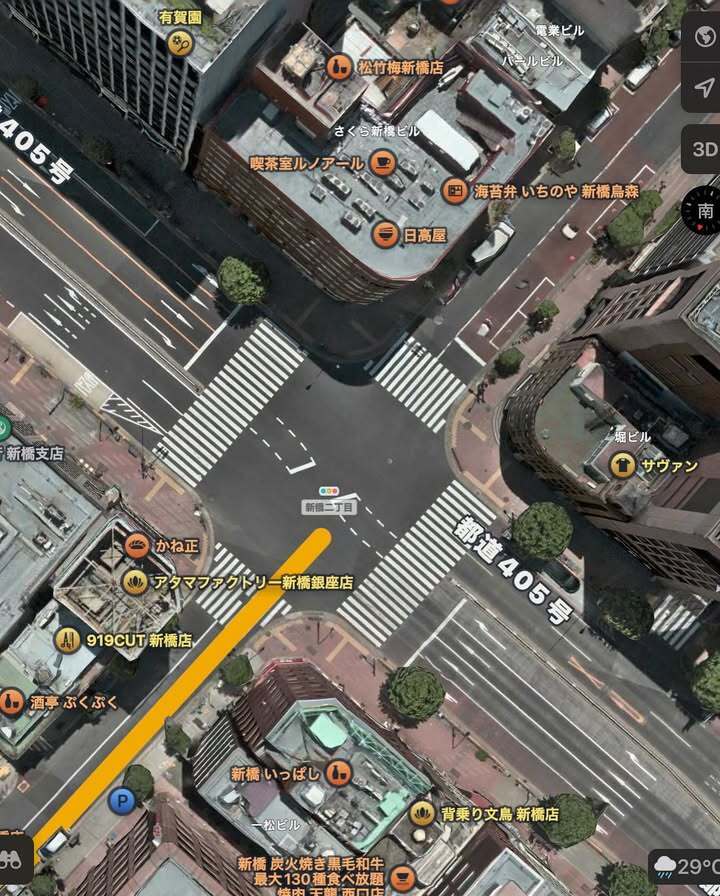Select the blue parking P marker
The height and width of the screenshot is (896, 720).
click(122, 800)
